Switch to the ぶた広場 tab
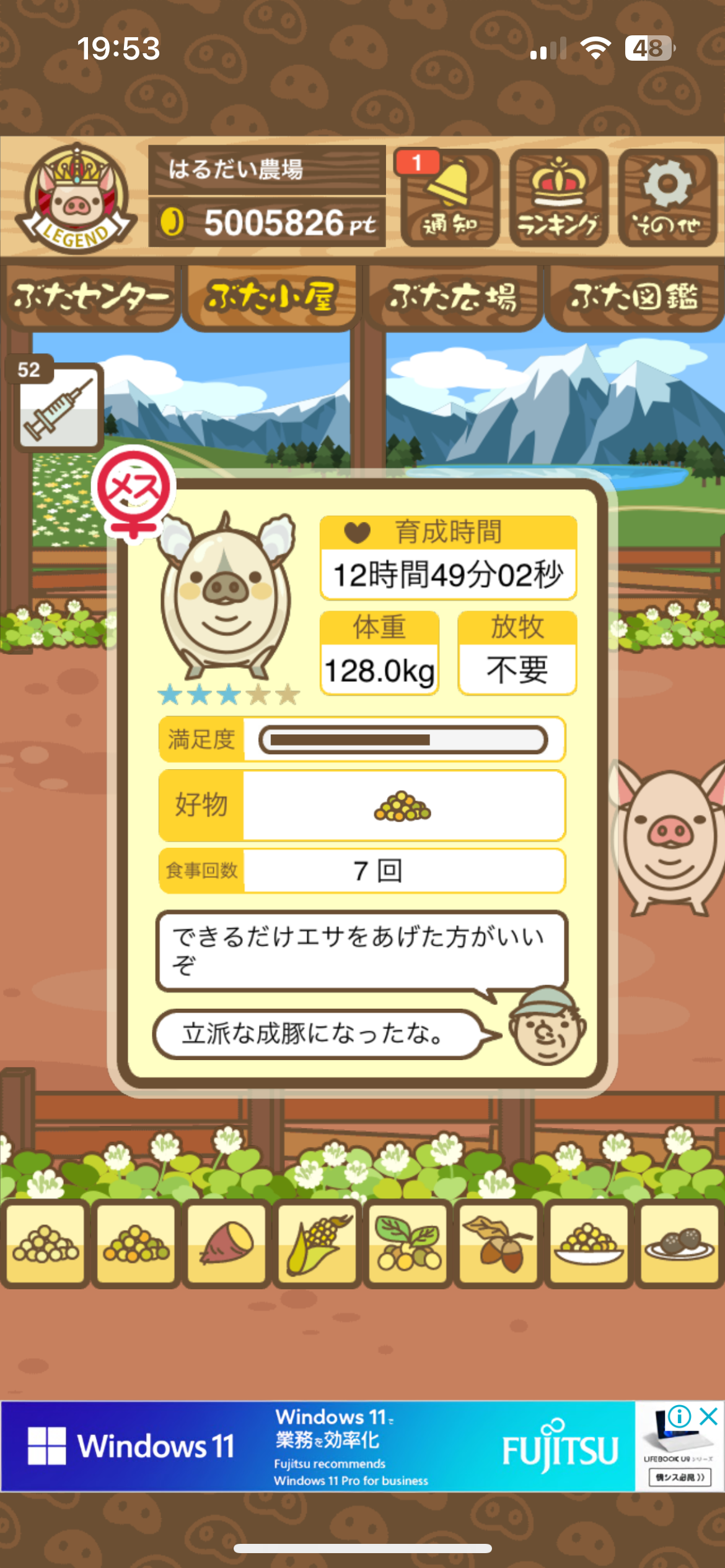The height and width of the screenshot is (1568, 725). [x=453, y=297]
